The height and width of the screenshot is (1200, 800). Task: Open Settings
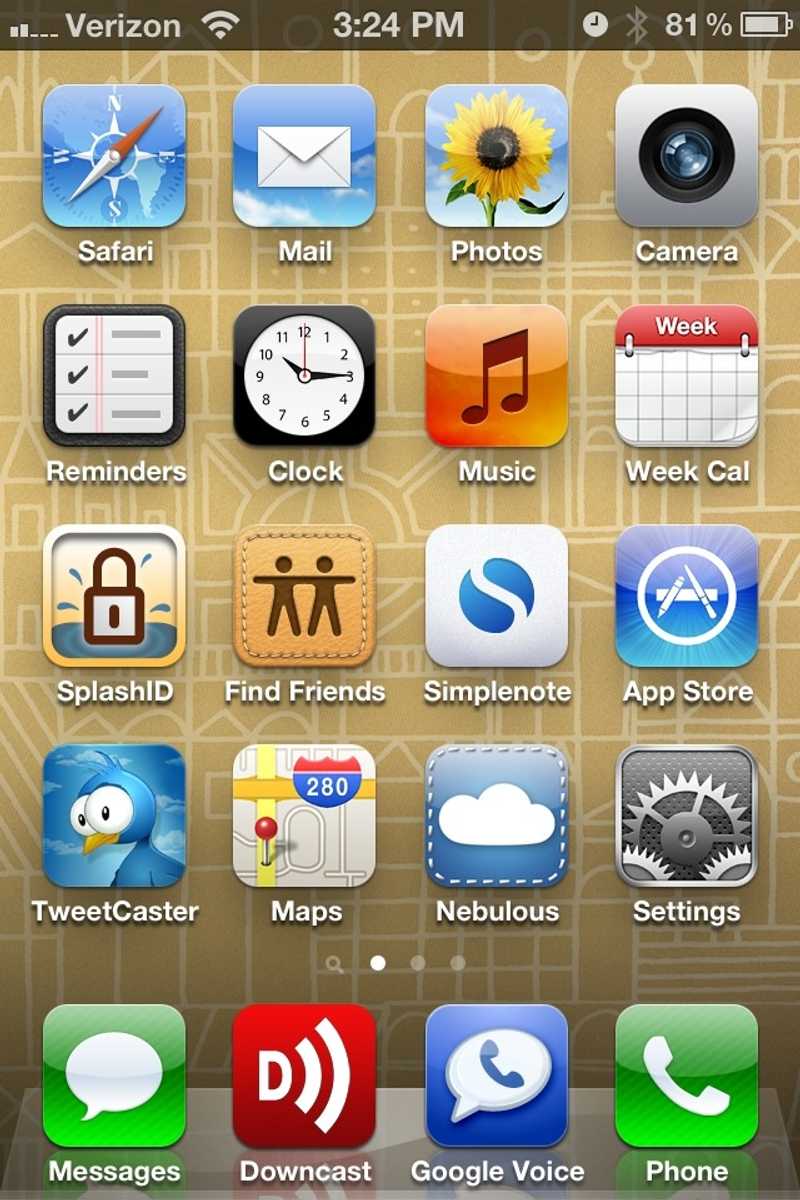point(686,815)
